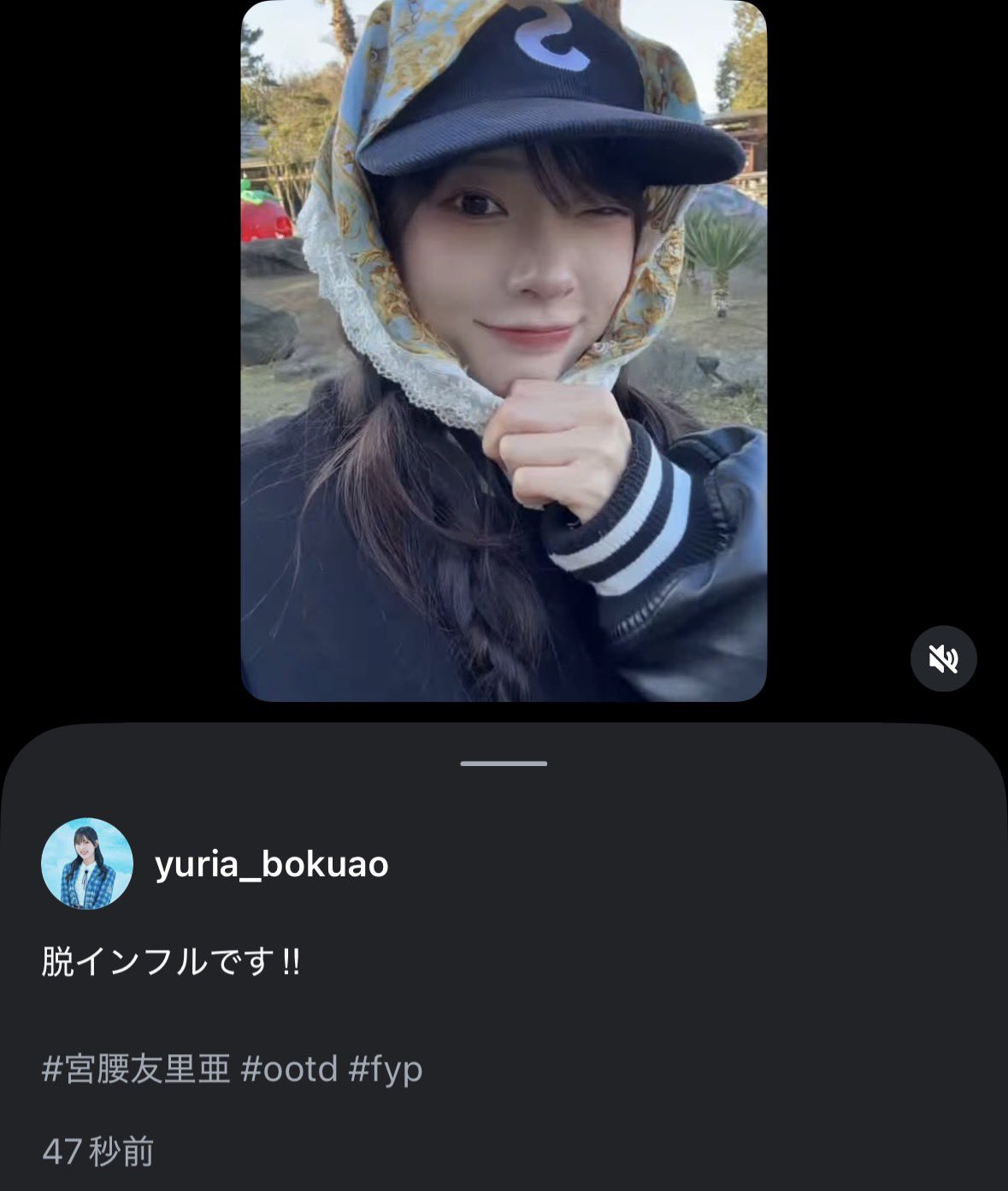This screenshot has width=1008, height=1191.
Task: Open the #ootd hashtag
Action: (x=290, y=1069)
